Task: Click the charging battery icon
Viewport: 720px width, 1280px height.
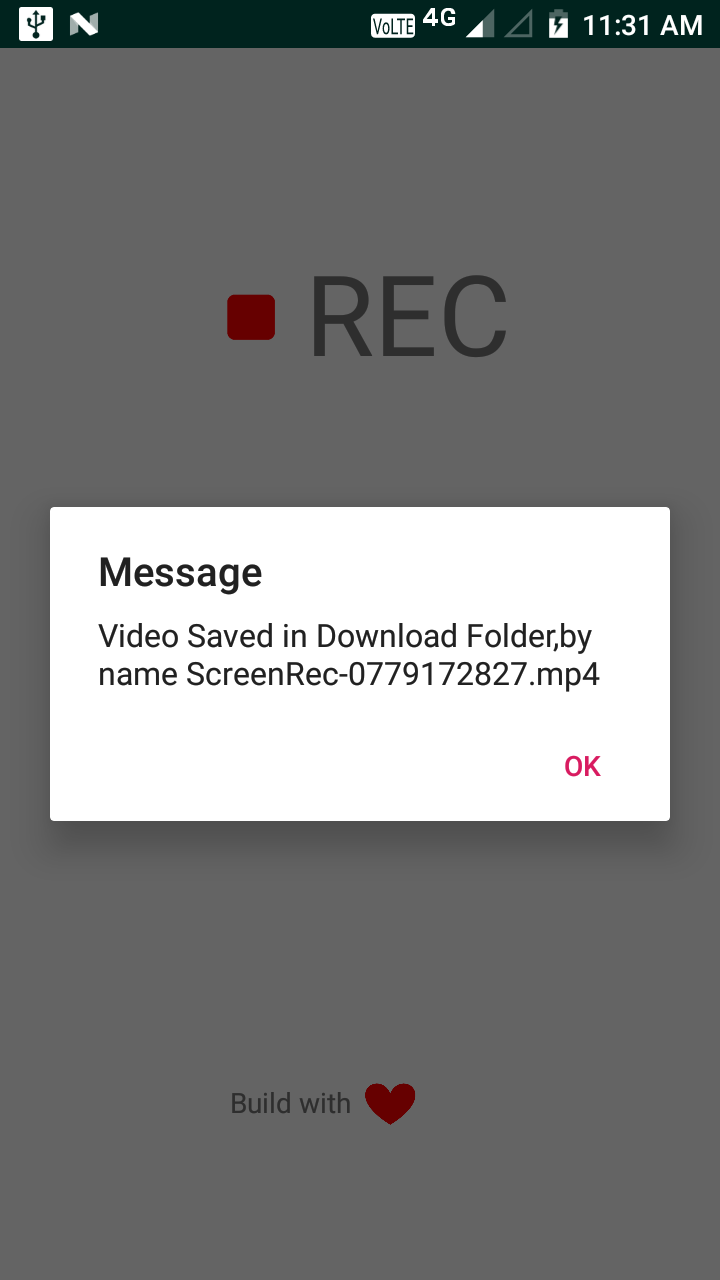Action: point(558,24)
